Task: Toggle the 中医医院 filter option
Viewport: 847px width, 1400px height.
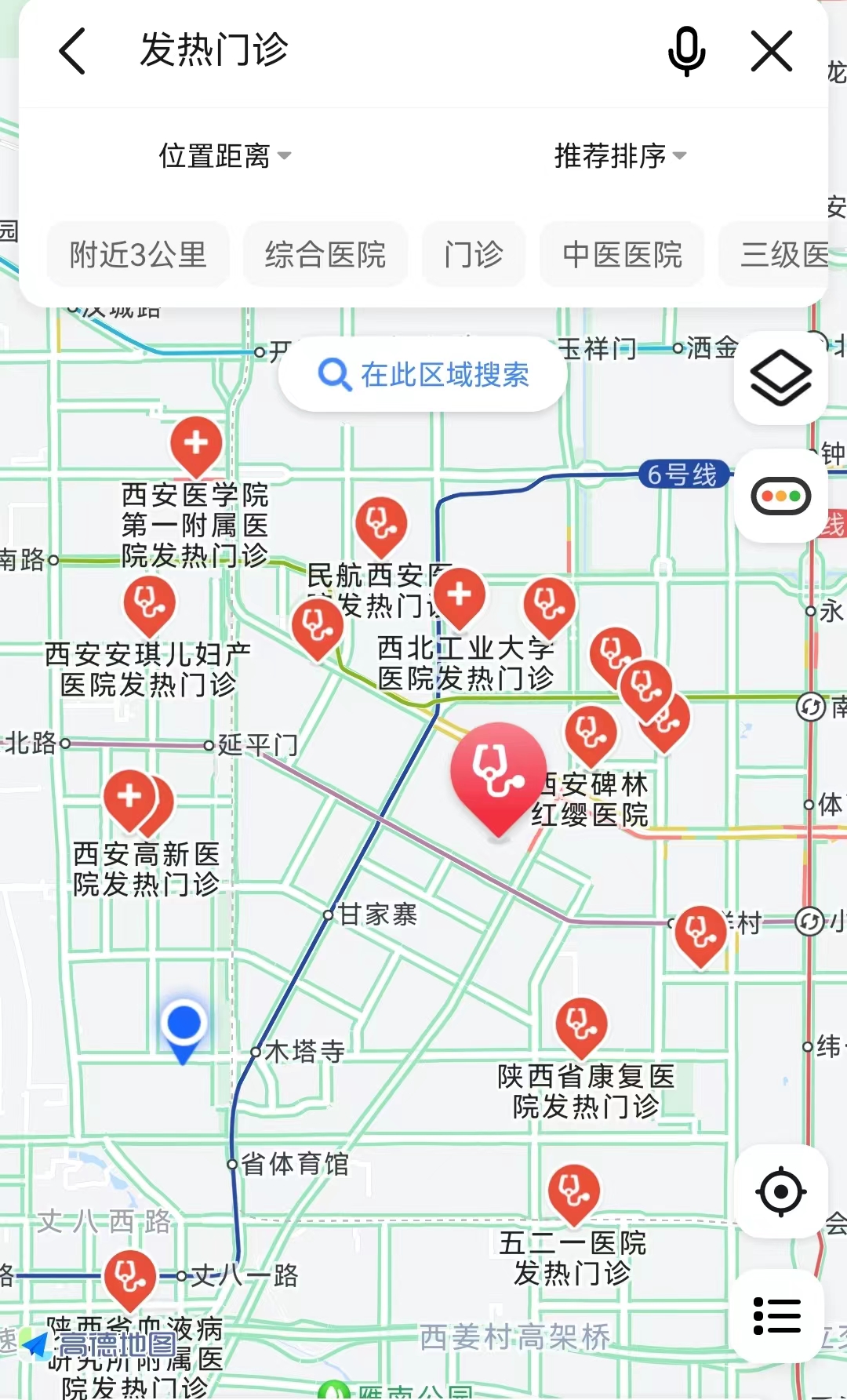Action: click(x=621, y=253)
